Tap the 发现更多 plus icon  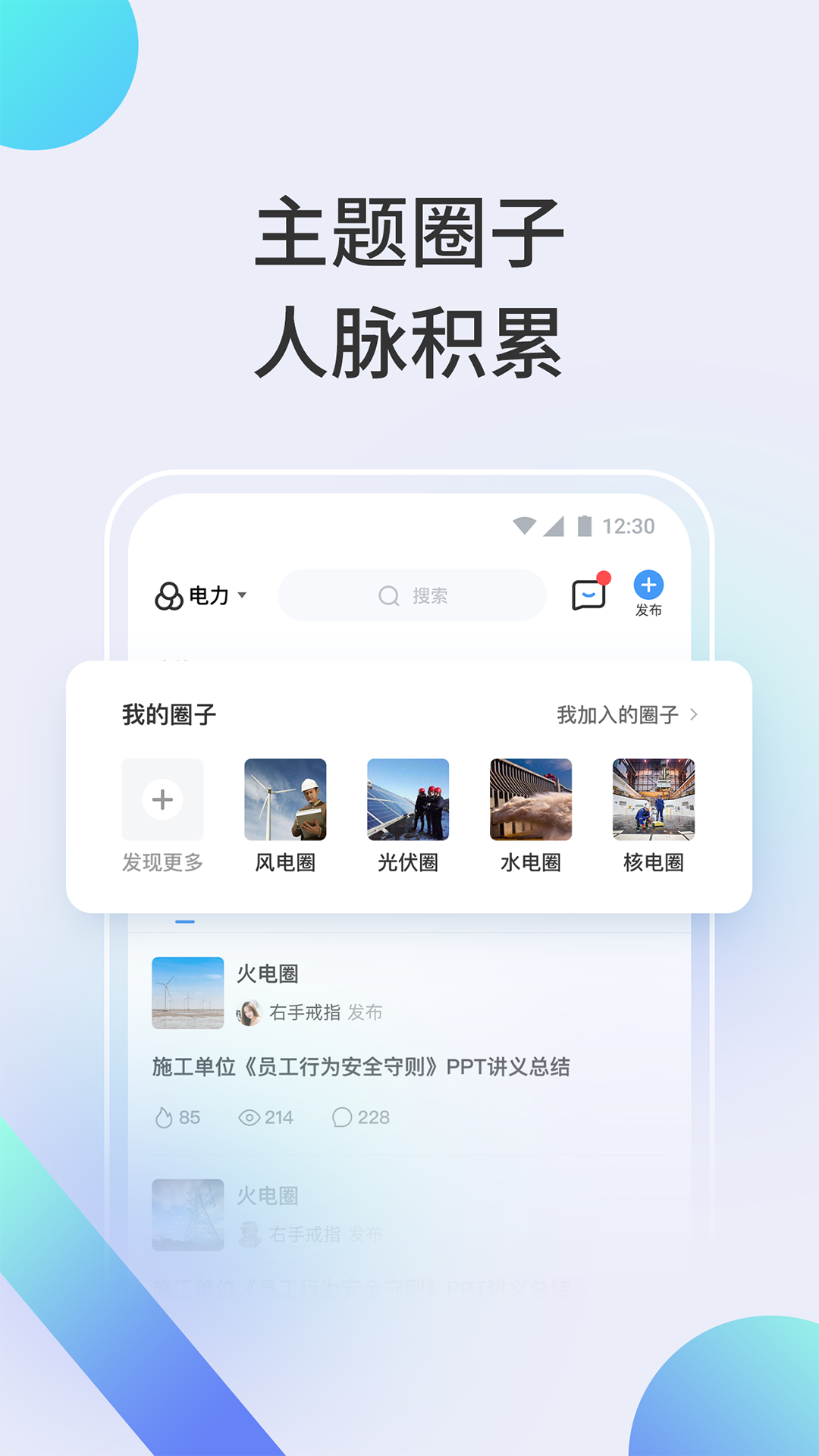[162, 800]
